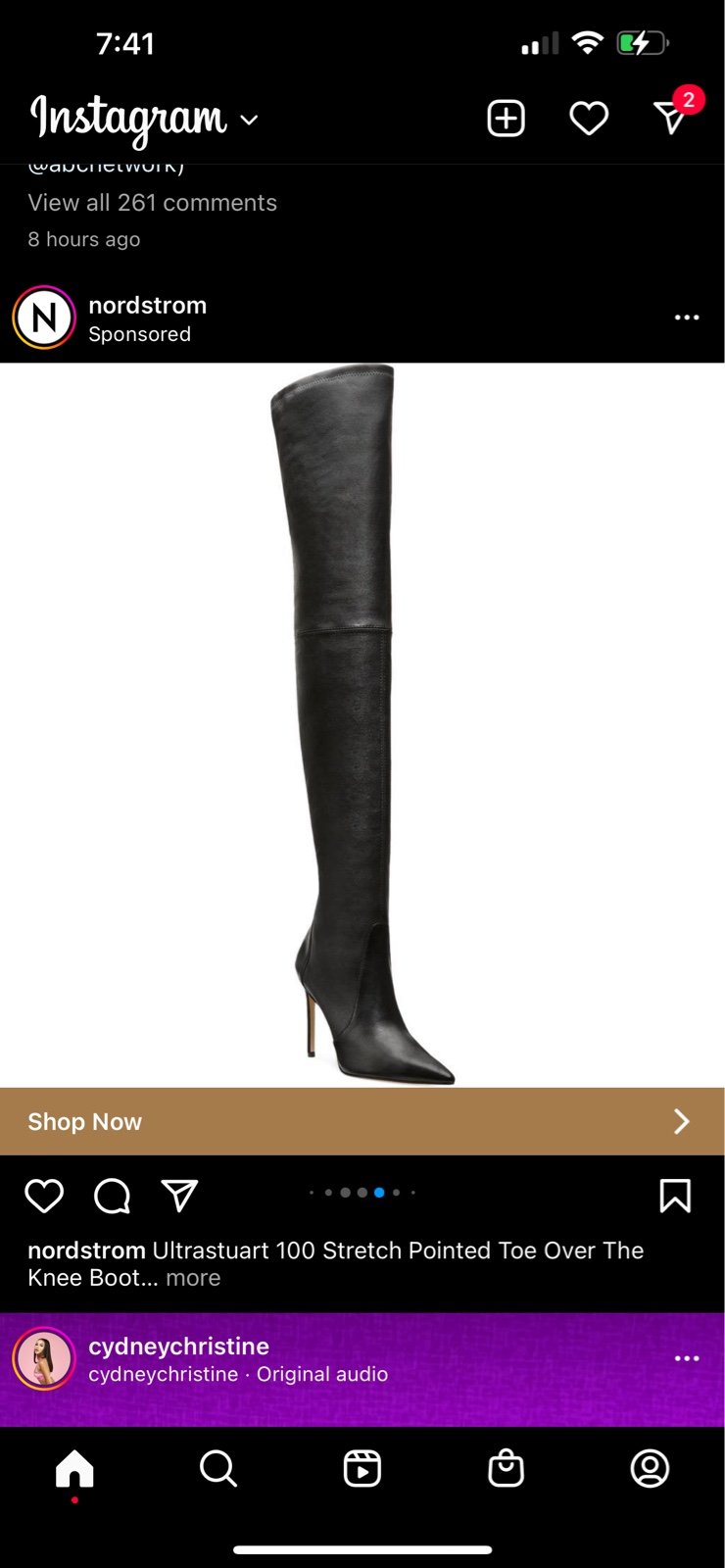Switch to the Profile tab

click(650, 1469)
